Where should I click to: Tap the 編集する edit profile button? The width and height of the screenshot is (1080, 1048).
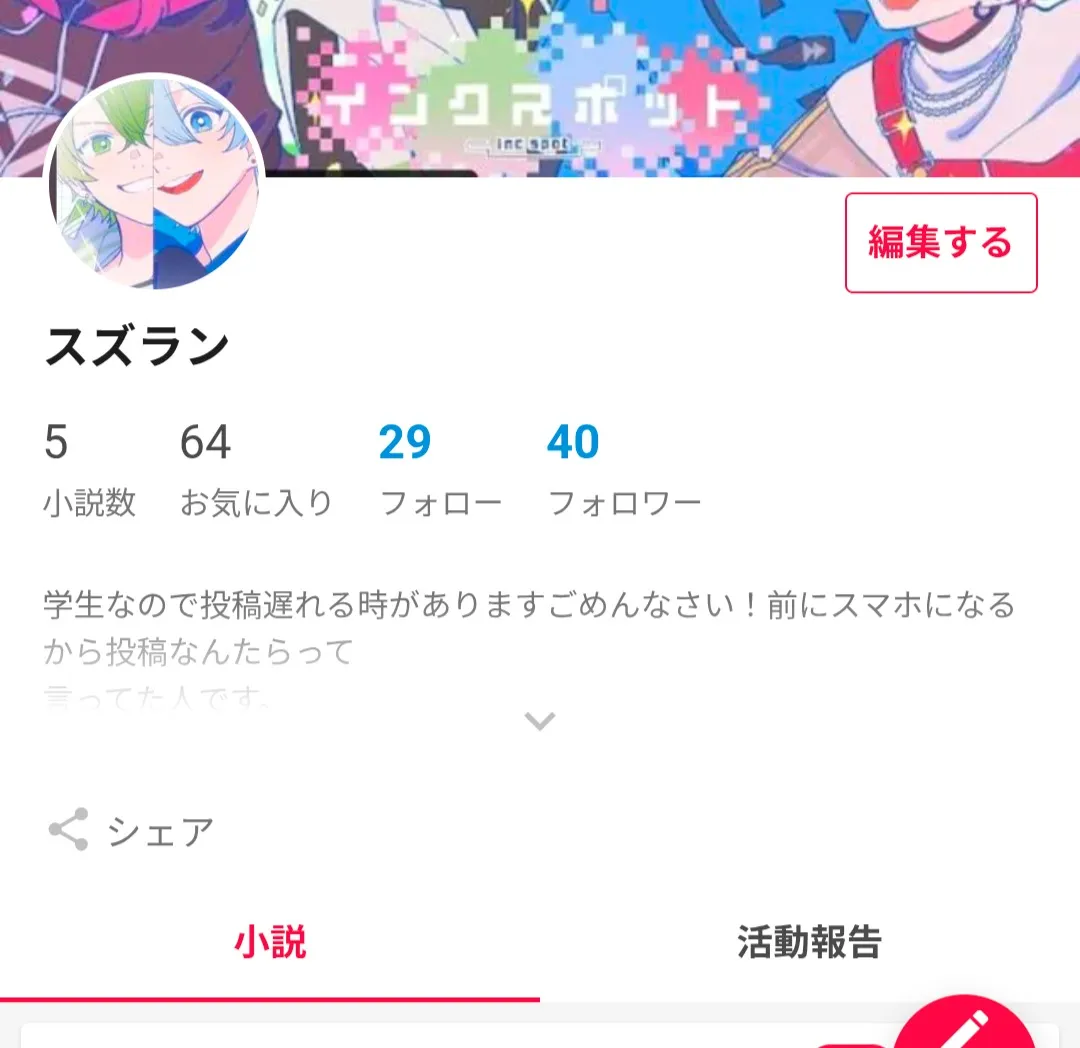(x=941, y=243)
